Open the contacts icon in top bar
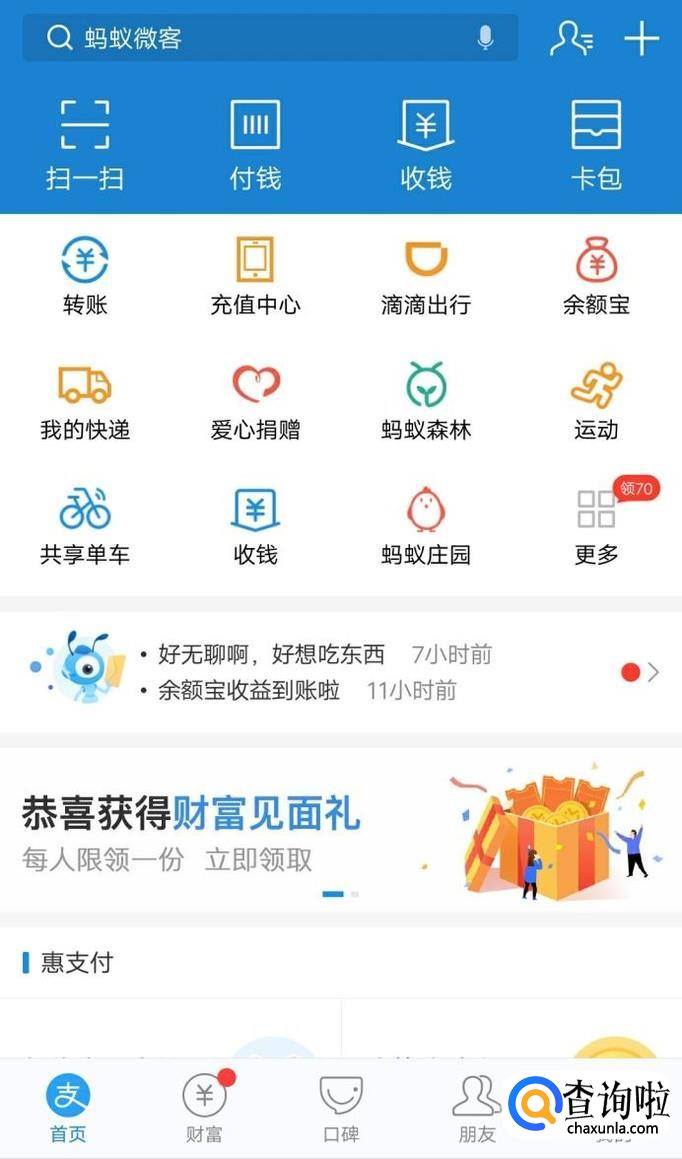The width and height of the screenshot is (682, 1159). [571, 38]
